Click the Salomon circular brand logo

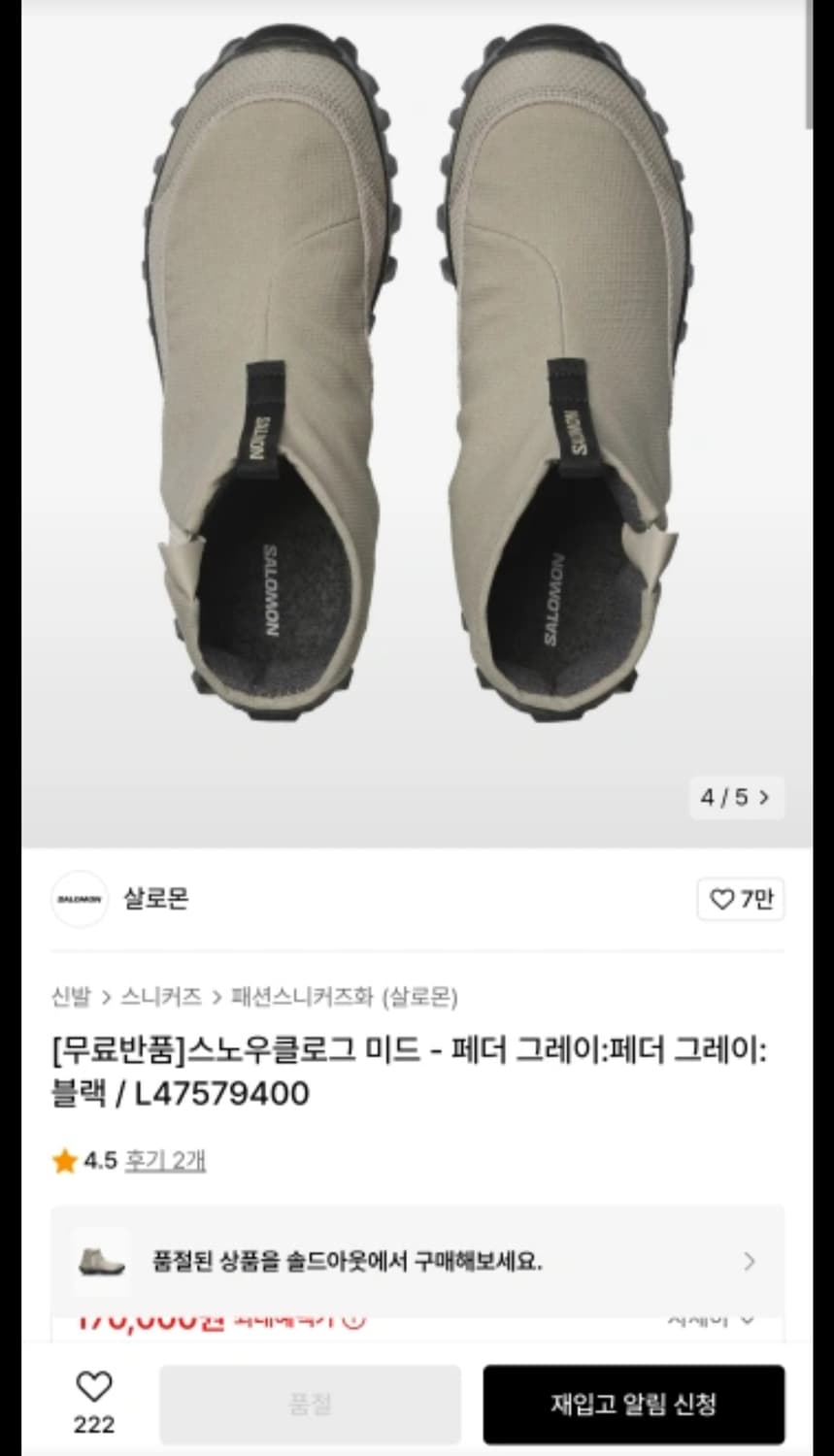[80, 900]
